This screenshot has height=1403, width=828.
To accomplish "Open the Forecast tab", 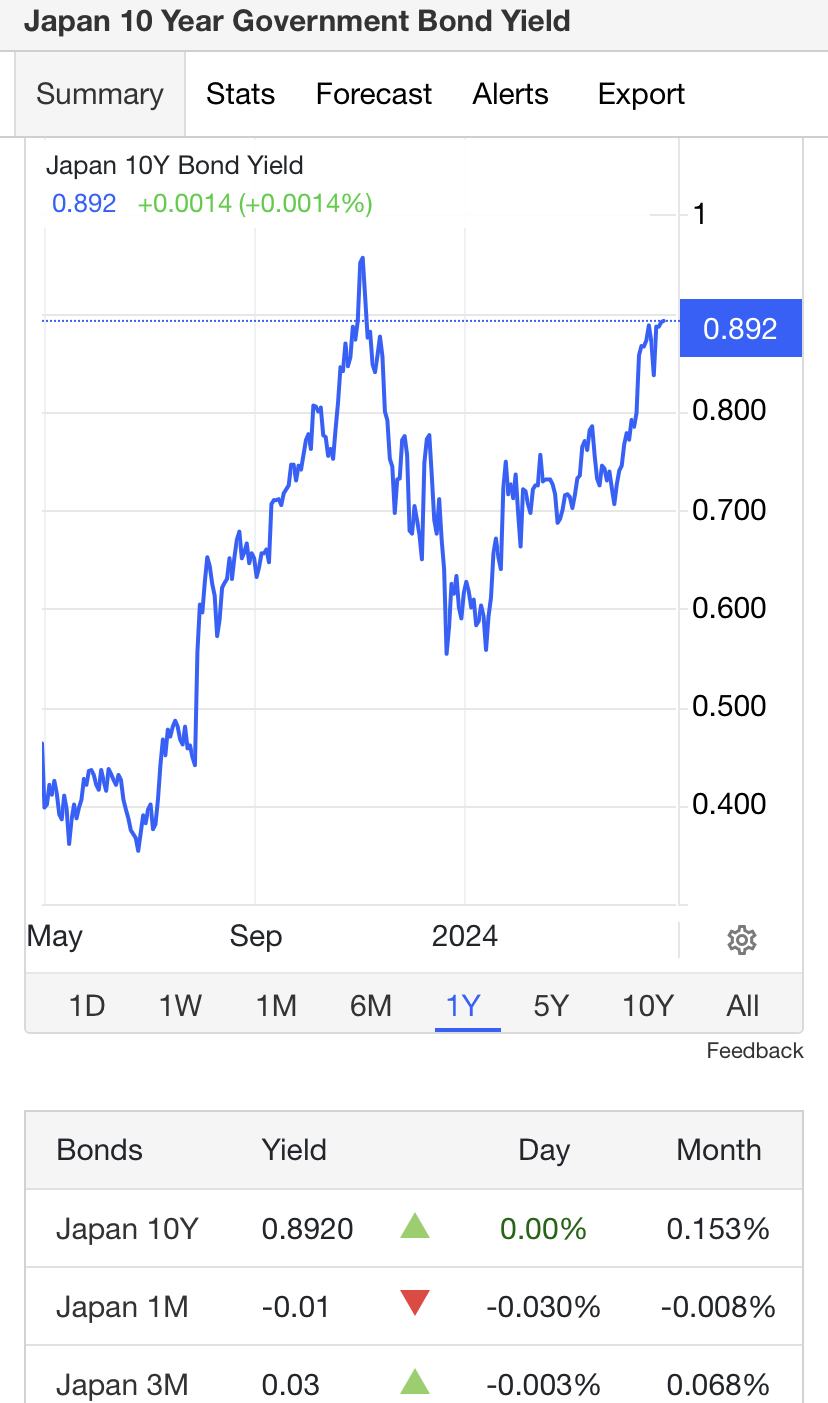I will (374, 94).
